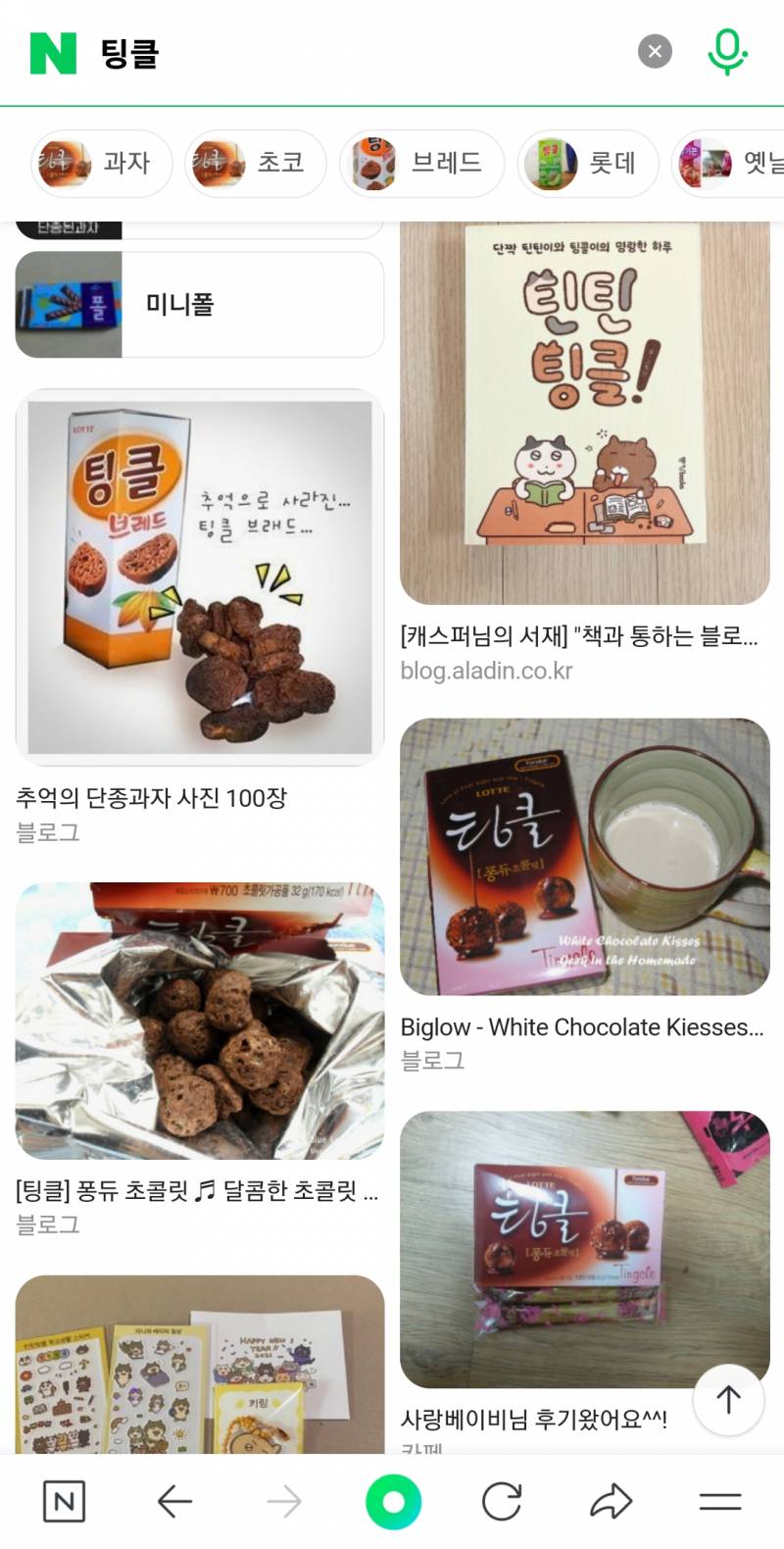The image size is (784, 1549).
Task: Go to Naver home via N button
Action: [x=64, y=1501]
